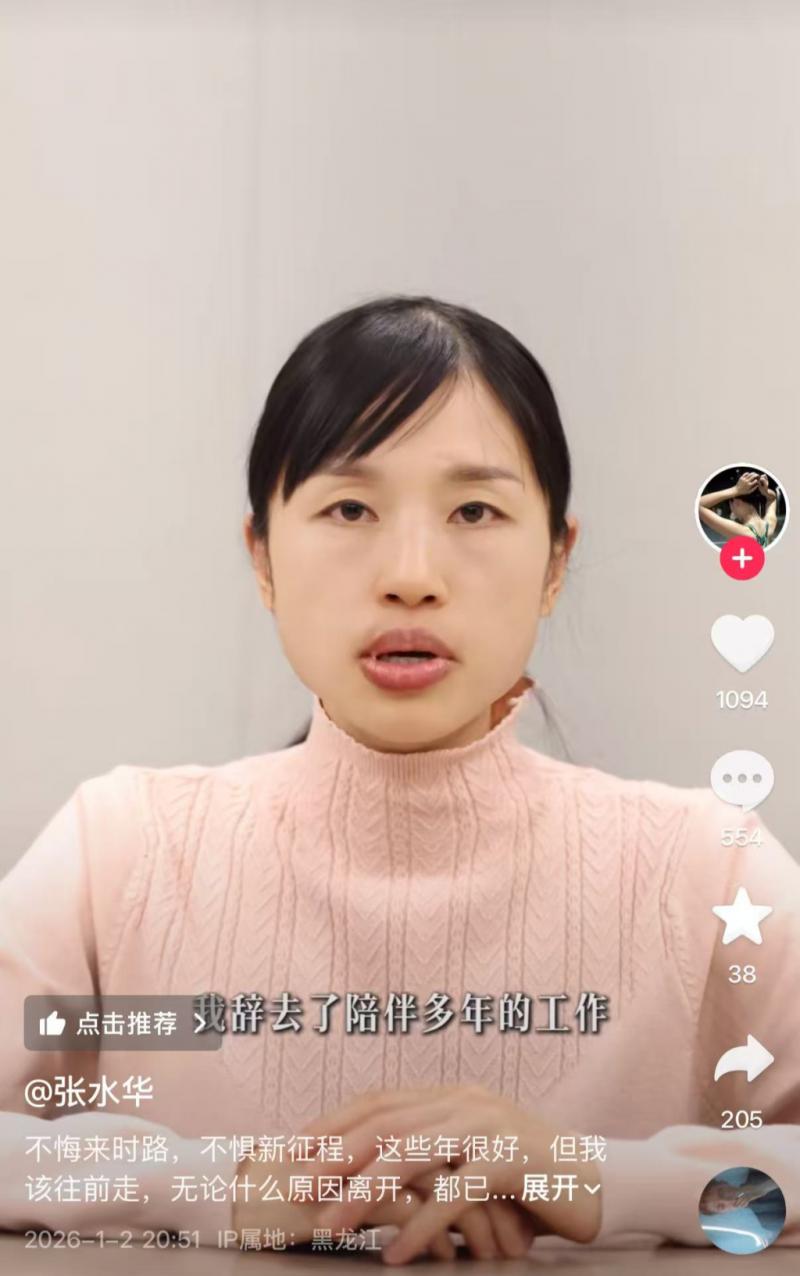Expand the caption with 展开
800x1276 pixels.
560,1188
